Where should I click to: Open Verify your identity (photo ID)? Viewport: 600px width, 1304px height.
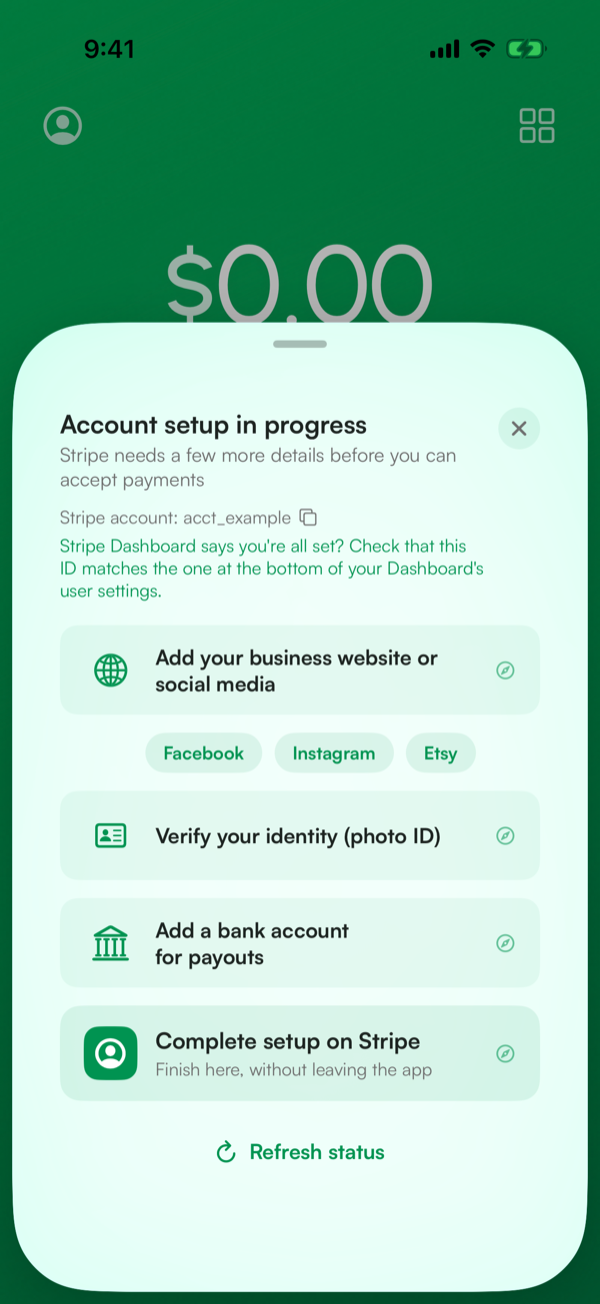(x=300, y=836)
